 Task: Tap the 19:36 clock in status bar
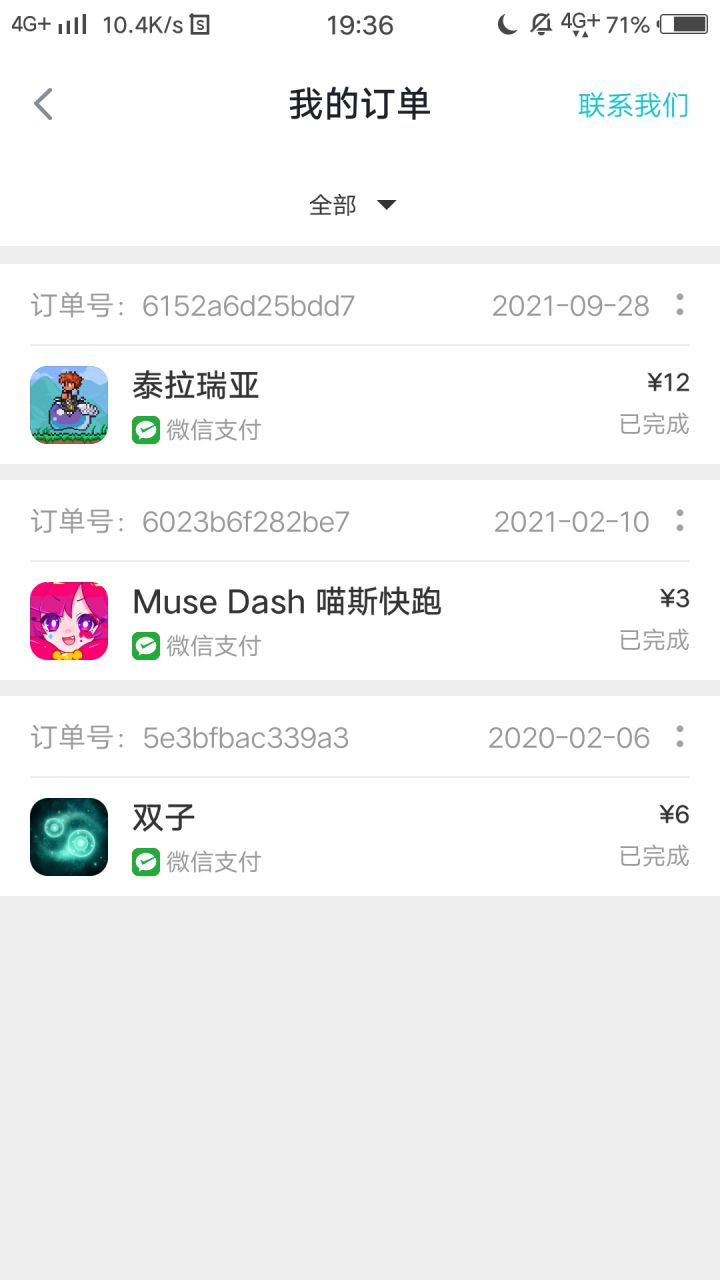click(361, 25)
